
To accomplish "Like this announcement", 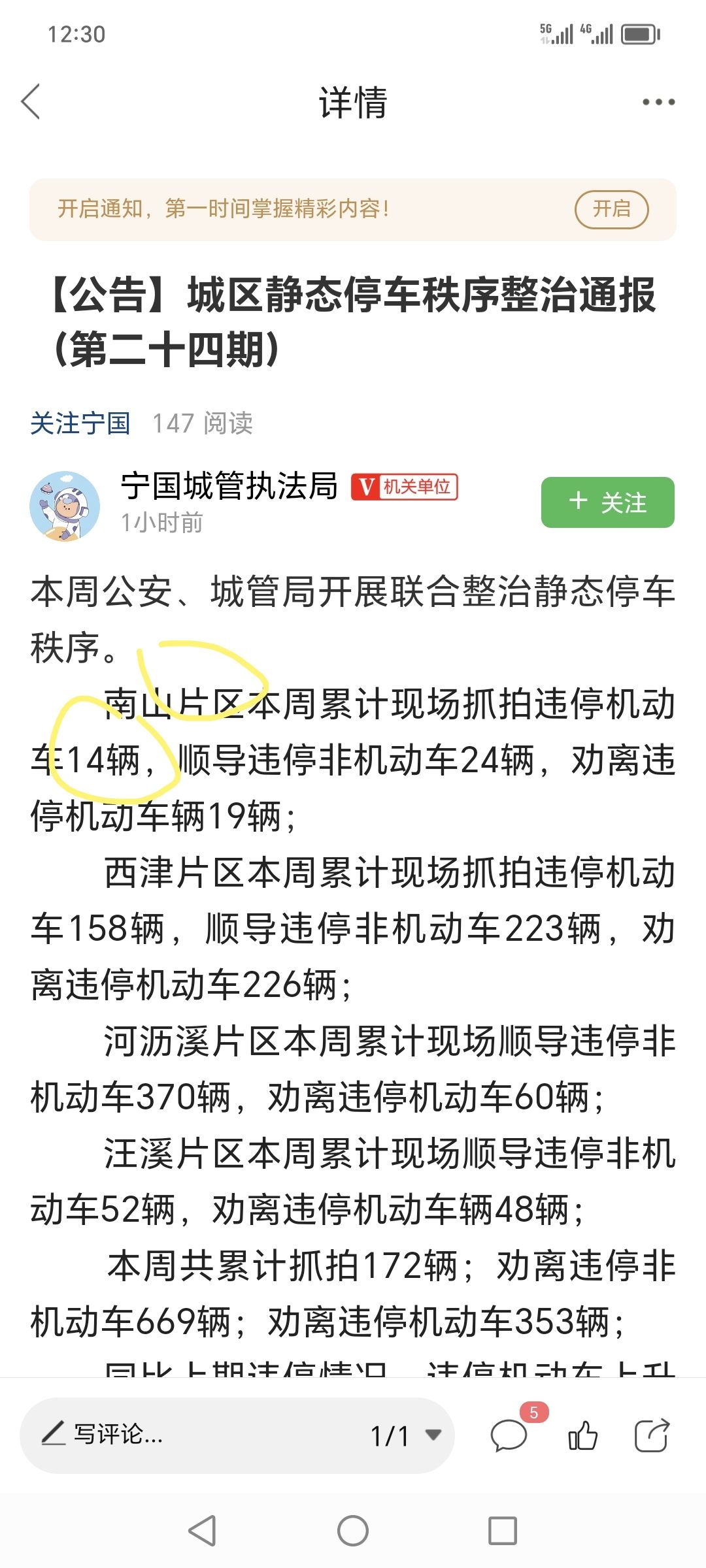I will pyautogui.click(x=582, y=1435).
